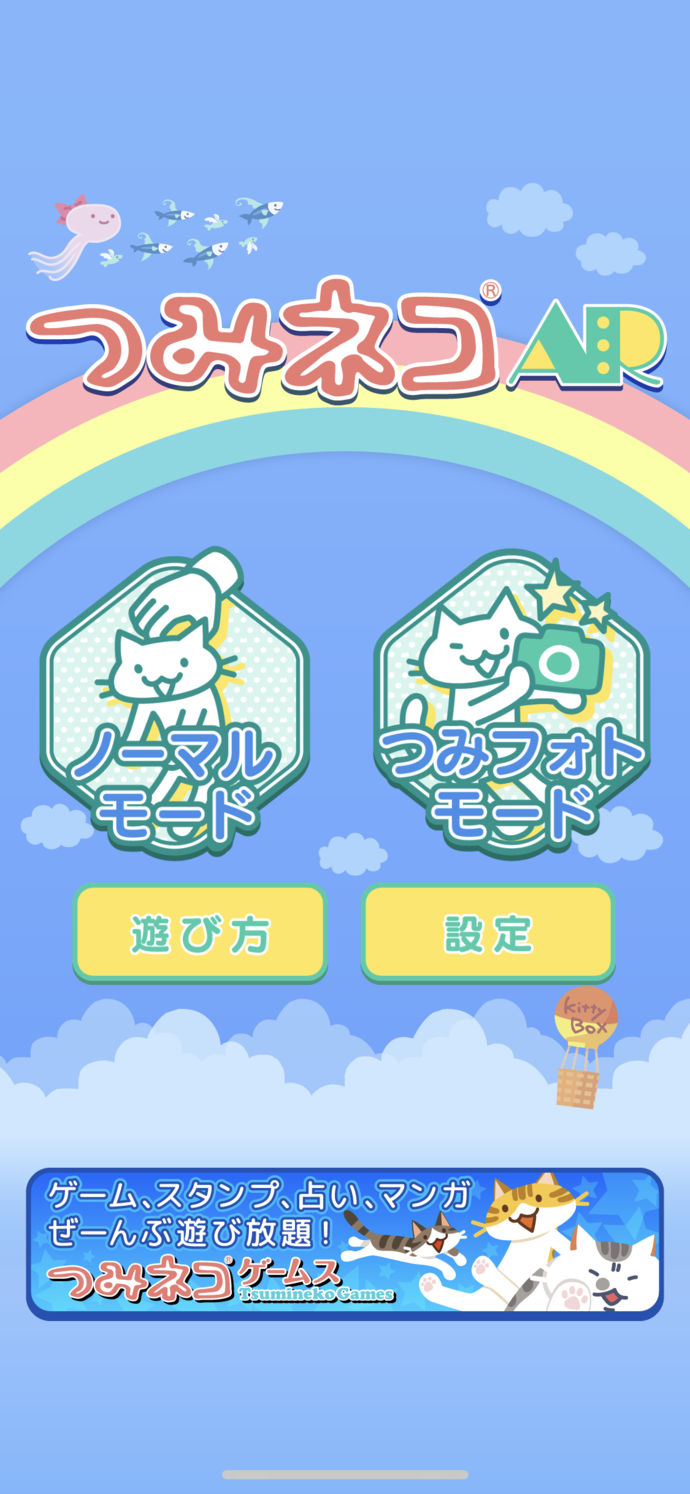
Task: Start ノーマルモード (Normal Mode)
Action: click(174, 712)
